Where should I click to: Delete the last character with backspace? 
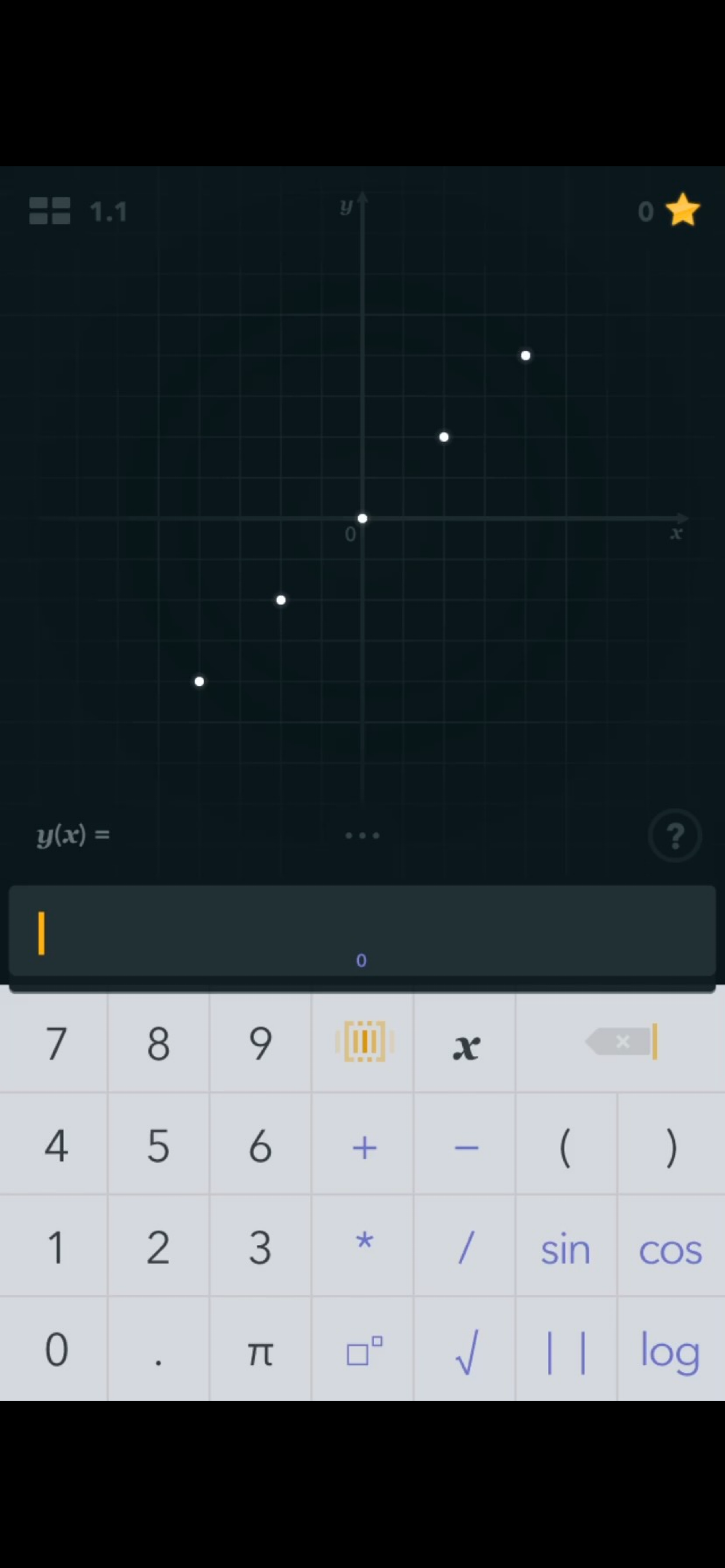(620, 1042)
